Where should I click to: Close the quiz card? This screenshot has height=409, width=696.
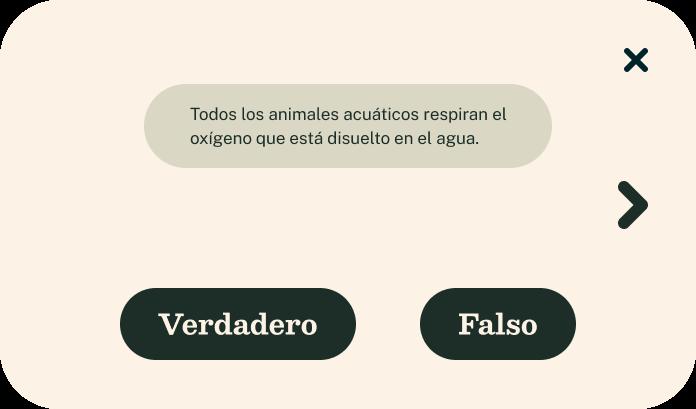coord(635,60)
